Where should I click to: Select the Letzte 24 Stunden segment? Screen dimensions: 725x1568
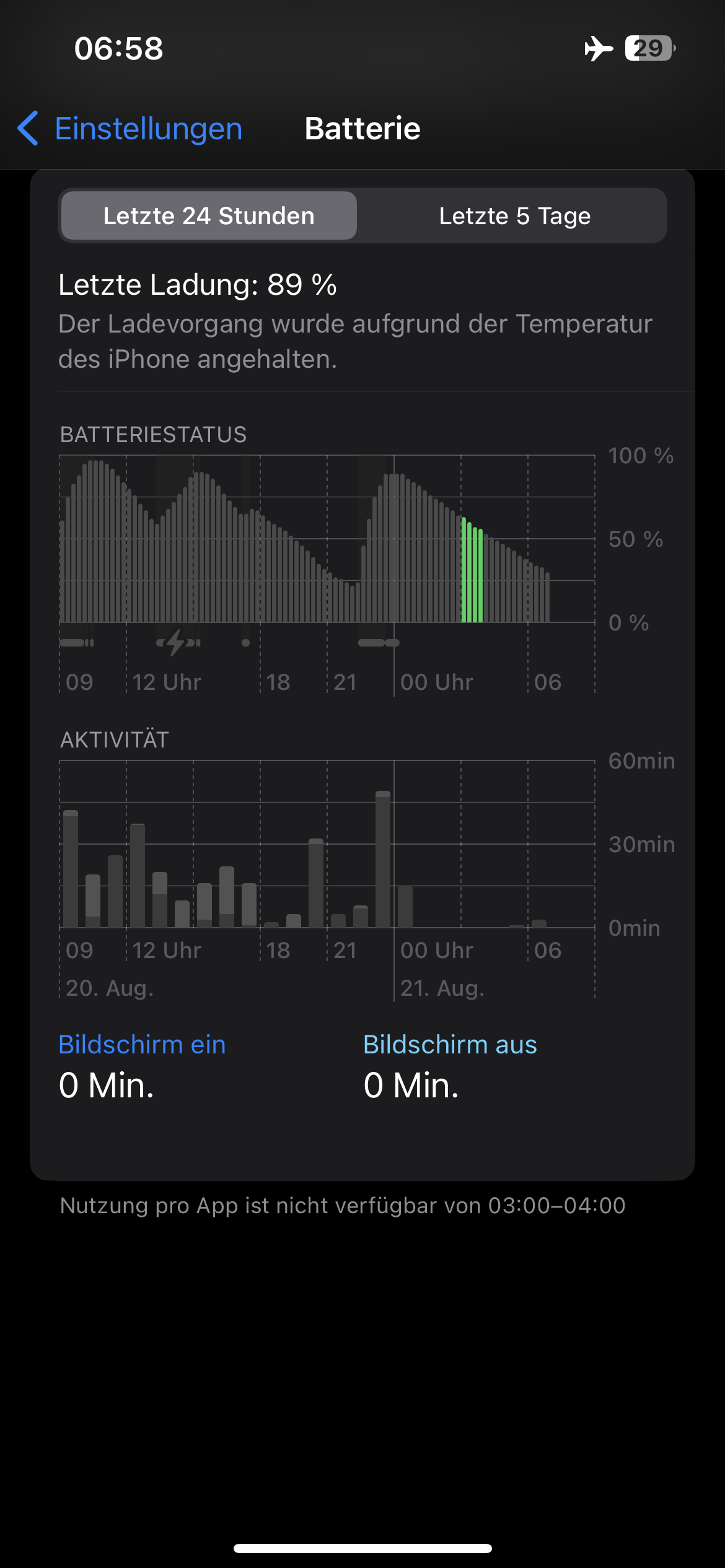209,216
